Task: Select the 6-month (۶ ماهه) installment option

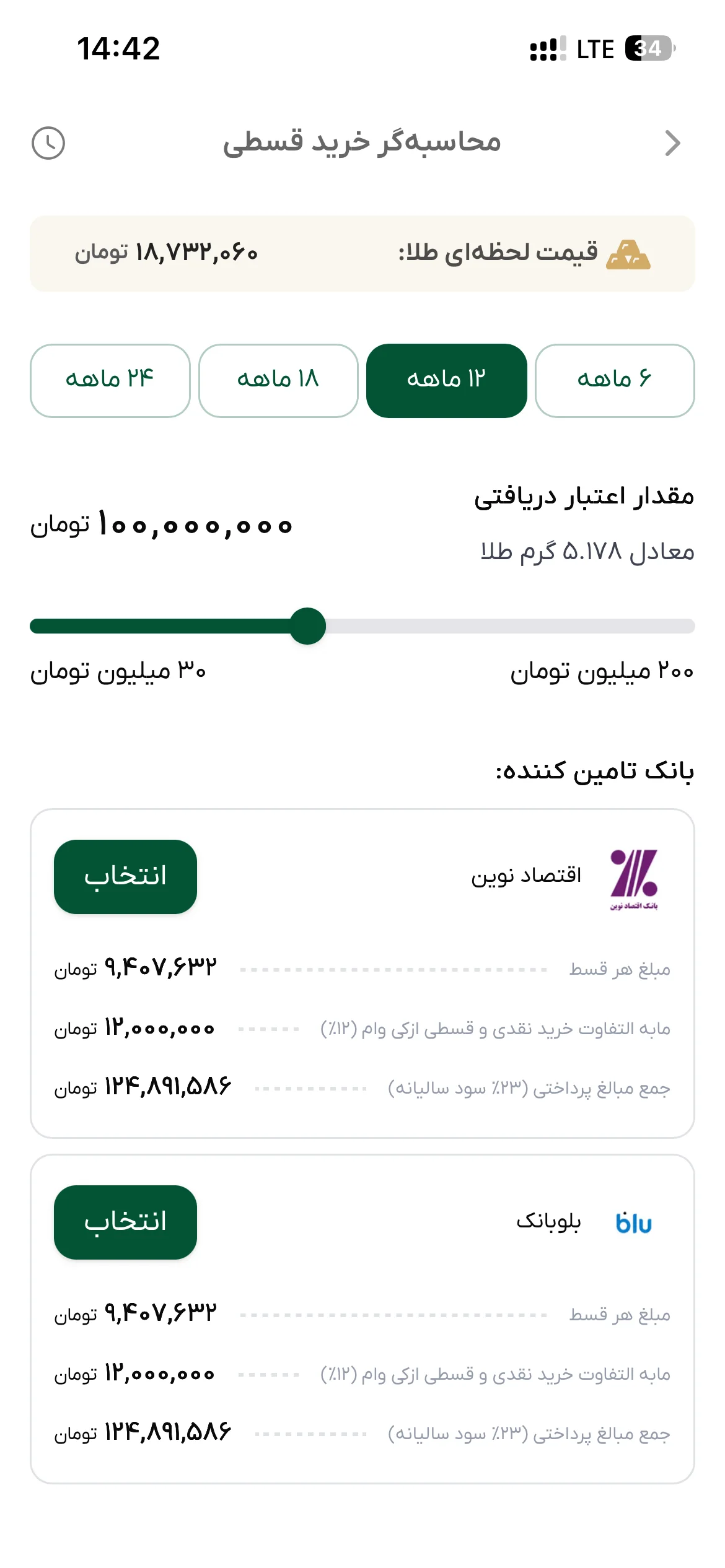Action: tap(615, 381)
